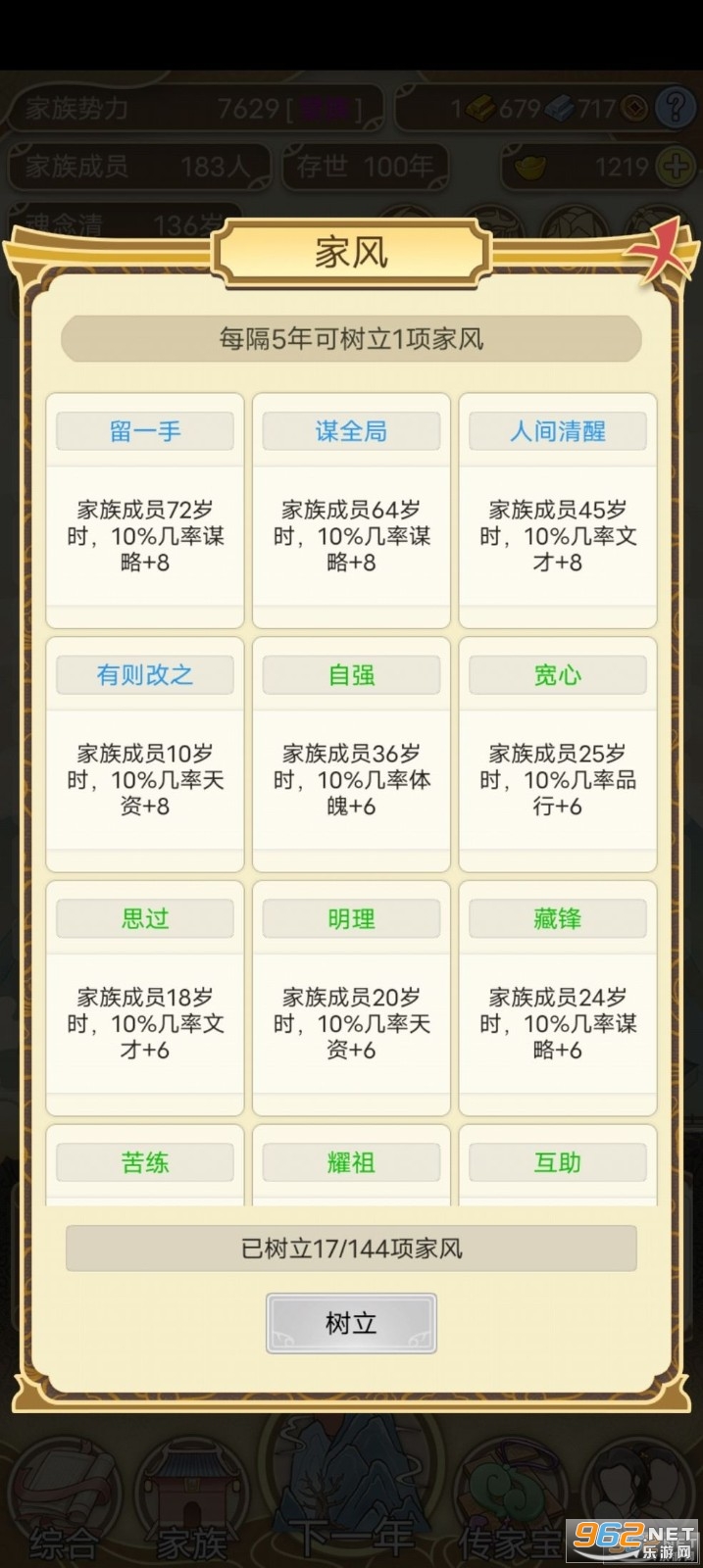Select the 耀祖 card

351,1164
